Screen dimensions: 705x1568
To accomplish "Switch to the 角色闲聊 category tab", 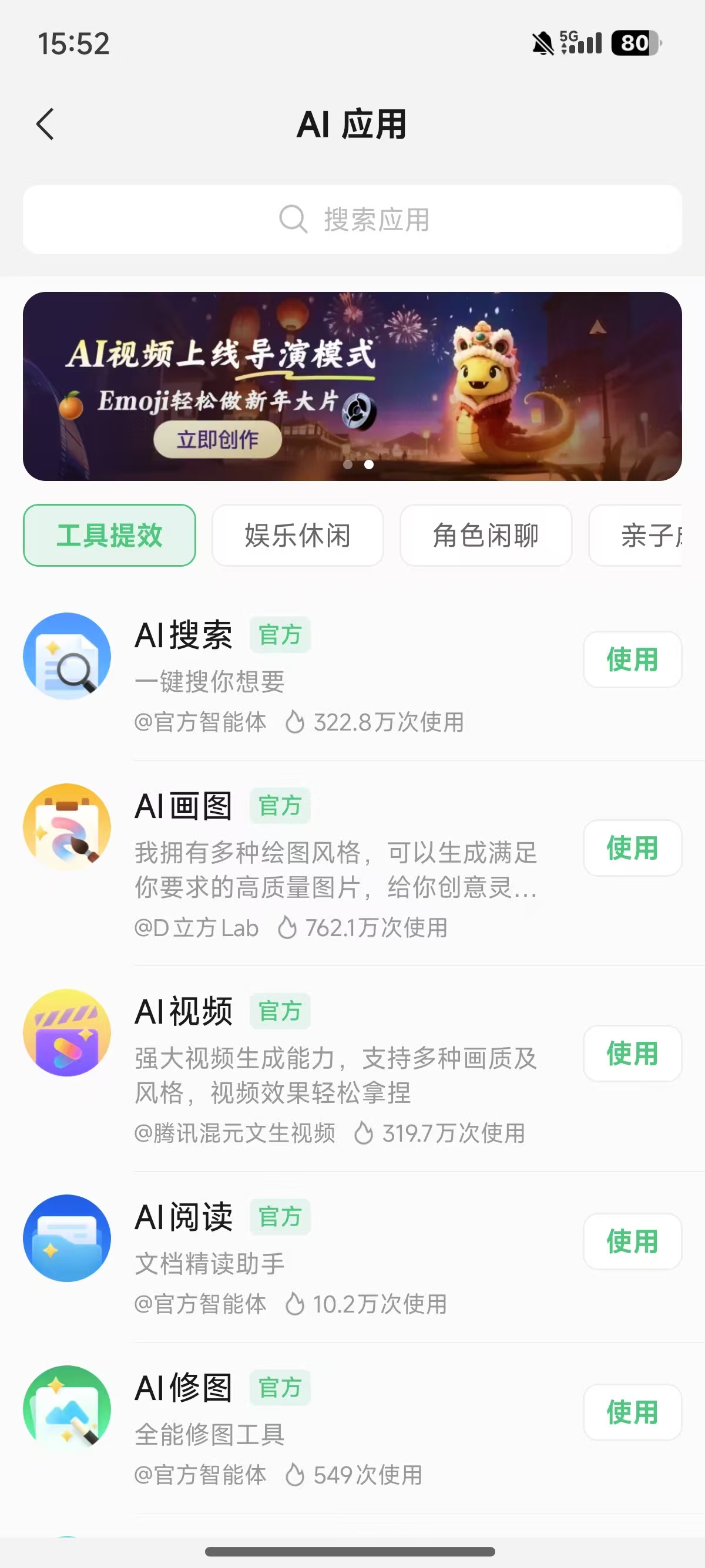I will click(x=486, y=535).
